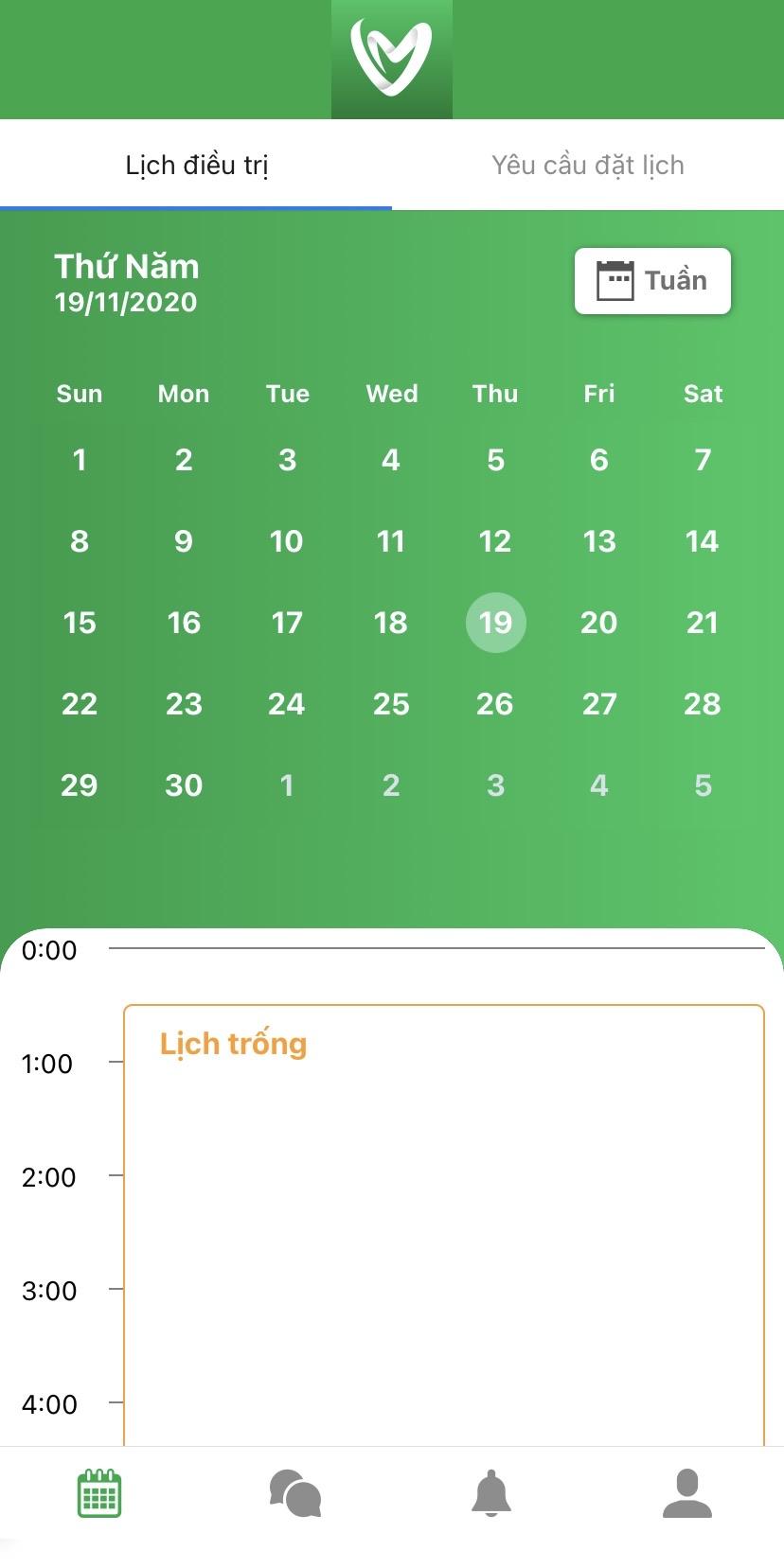
Task: Choose date 12 in the calendar
Action: coord(495,541)
